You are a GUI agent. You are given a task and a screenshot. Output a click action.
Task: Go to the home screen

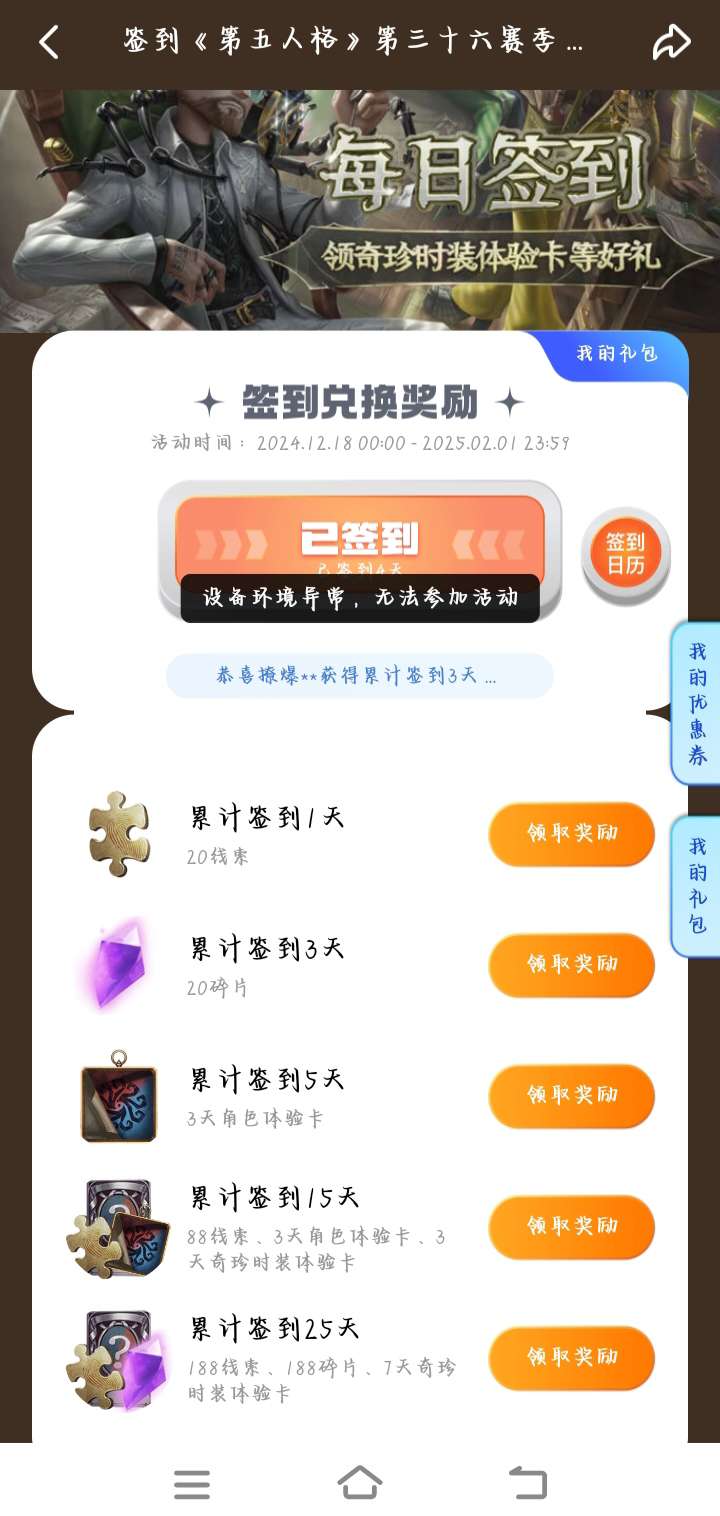[x=360, y=1483]
